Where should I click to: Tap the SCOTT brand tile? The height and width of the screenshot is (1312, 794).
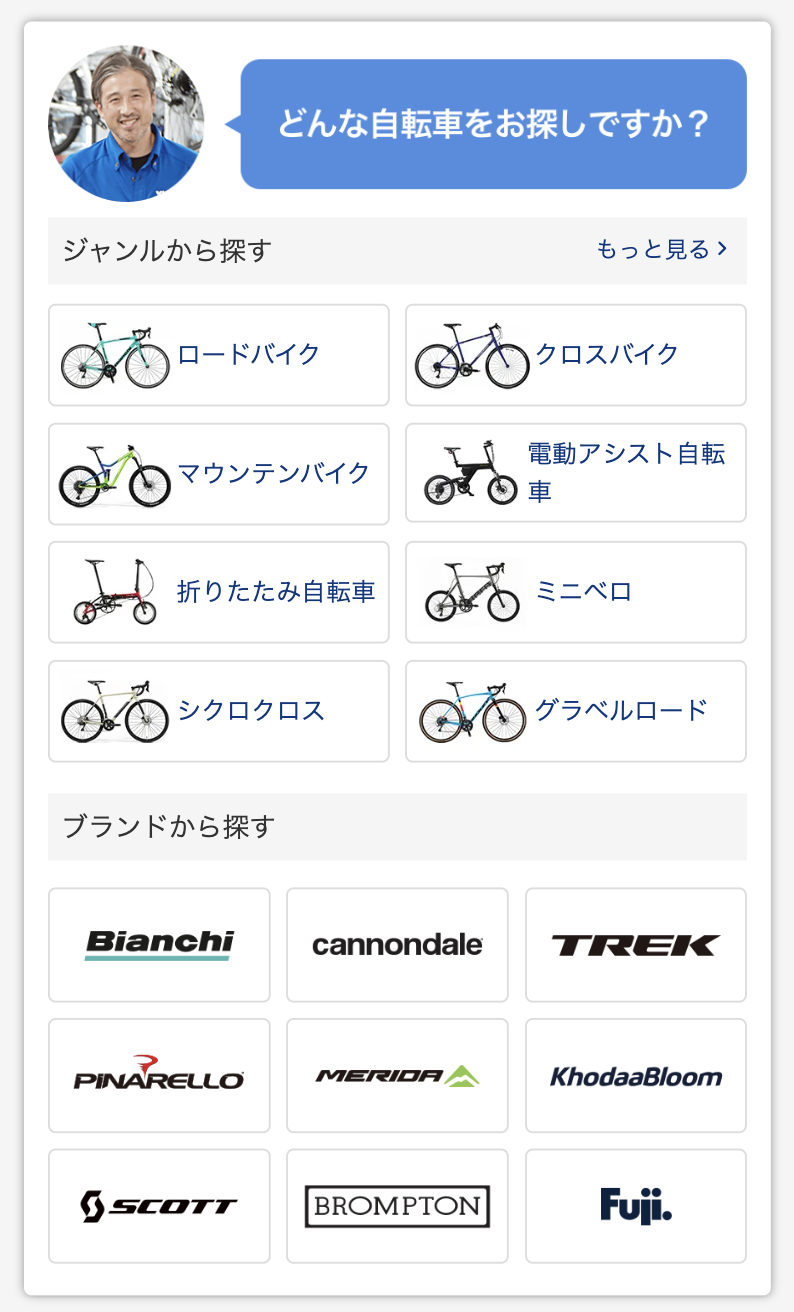coord(159,1206)
